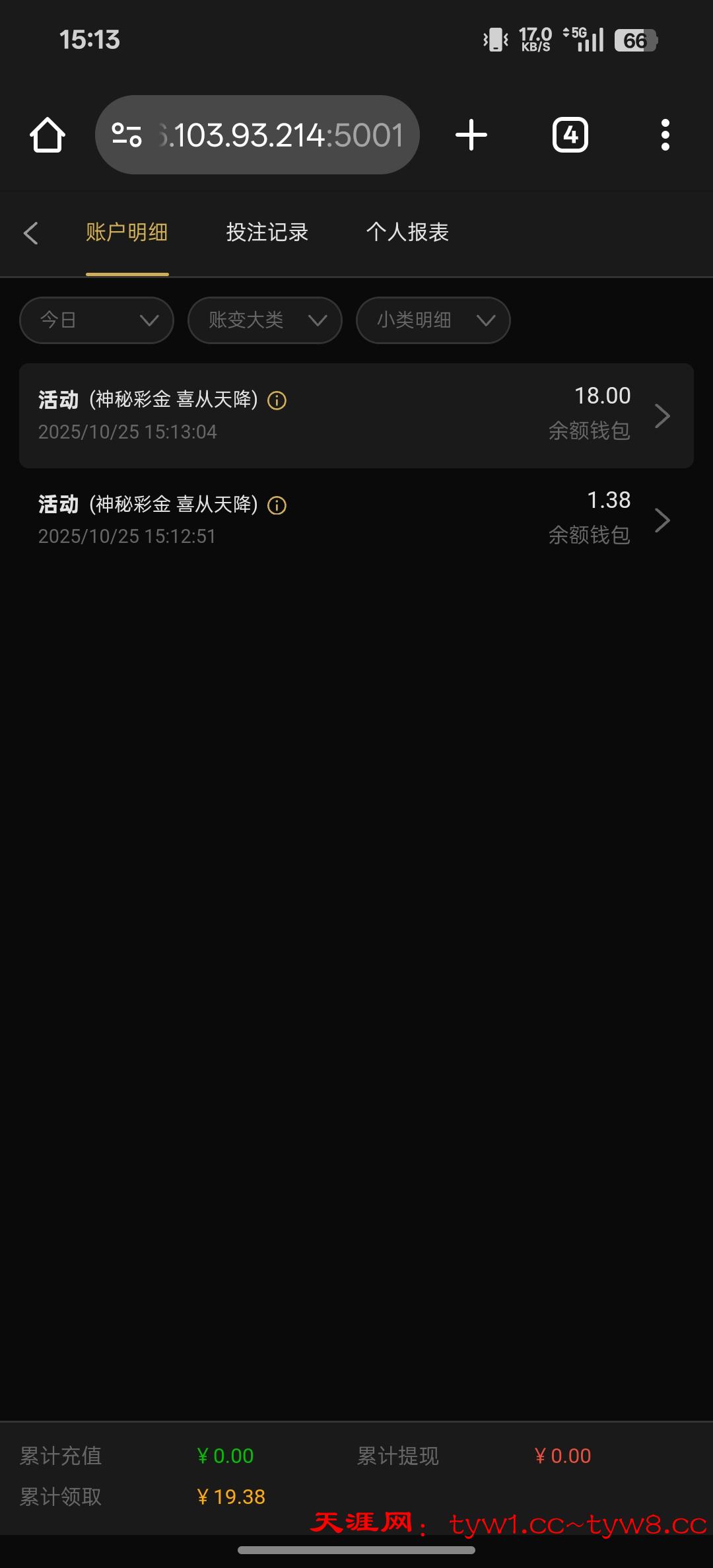The width and height of the screenshot is (713, 1568).
Task: Expand the 今日 date filter dropdown
Action: 96,320
